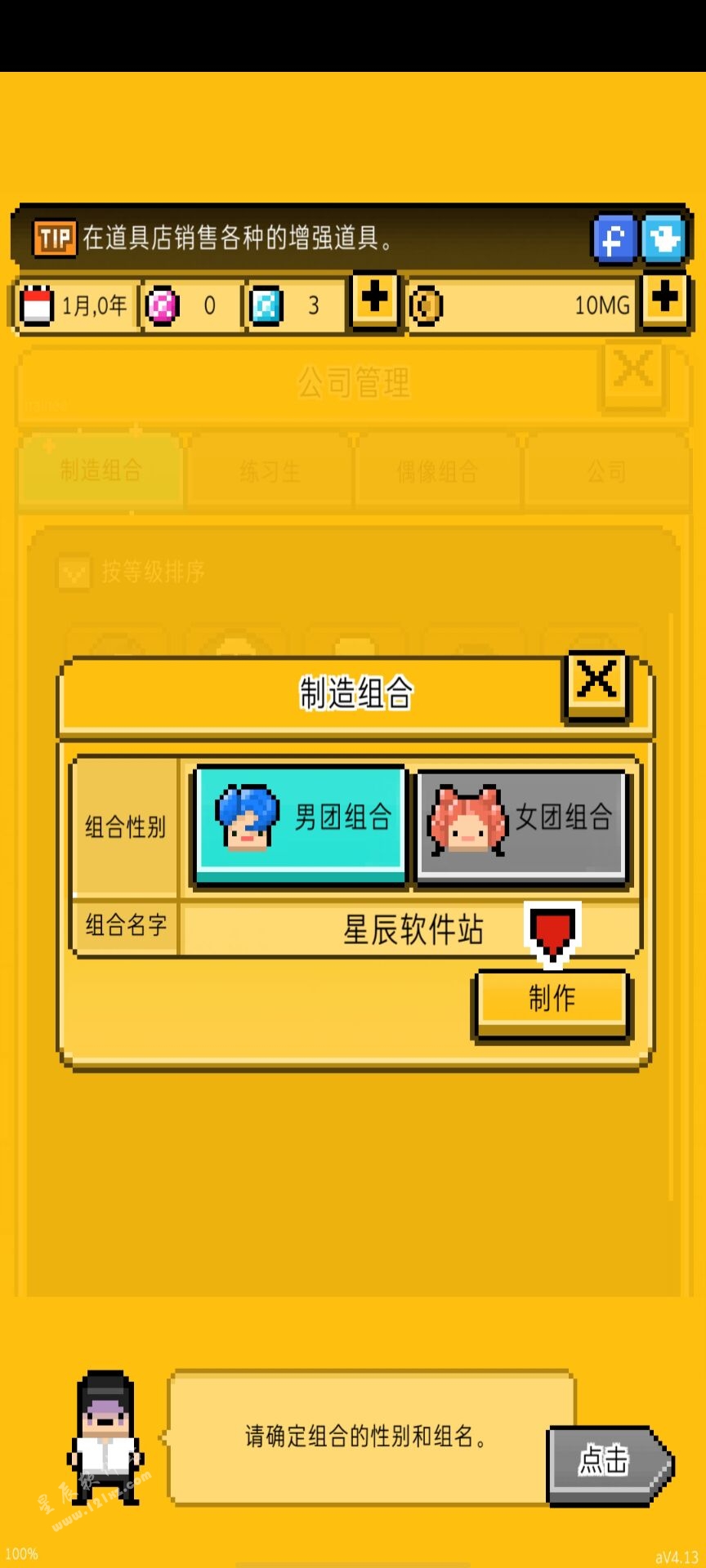
Task: Tap the 点击 continue arrow button
Action: click(x=607, y=1465)
